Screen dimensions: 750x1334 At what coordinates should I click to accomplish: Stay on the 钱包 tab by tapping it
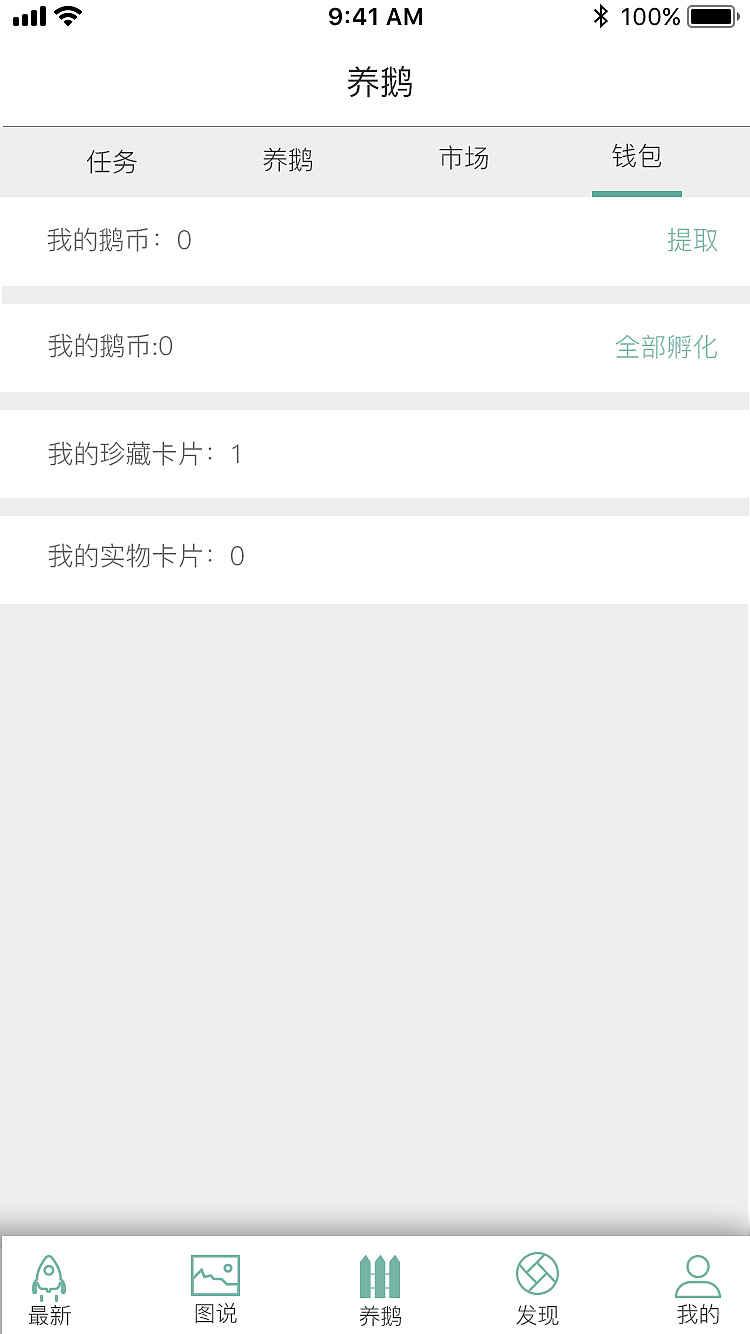click(x=636, y=160)
